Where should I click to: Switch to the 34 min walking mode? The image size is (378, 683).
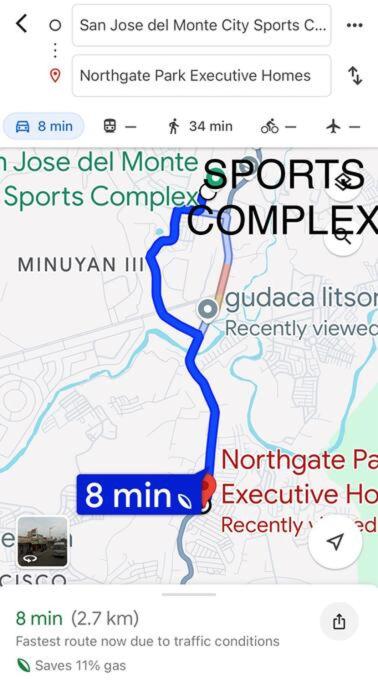200,127
